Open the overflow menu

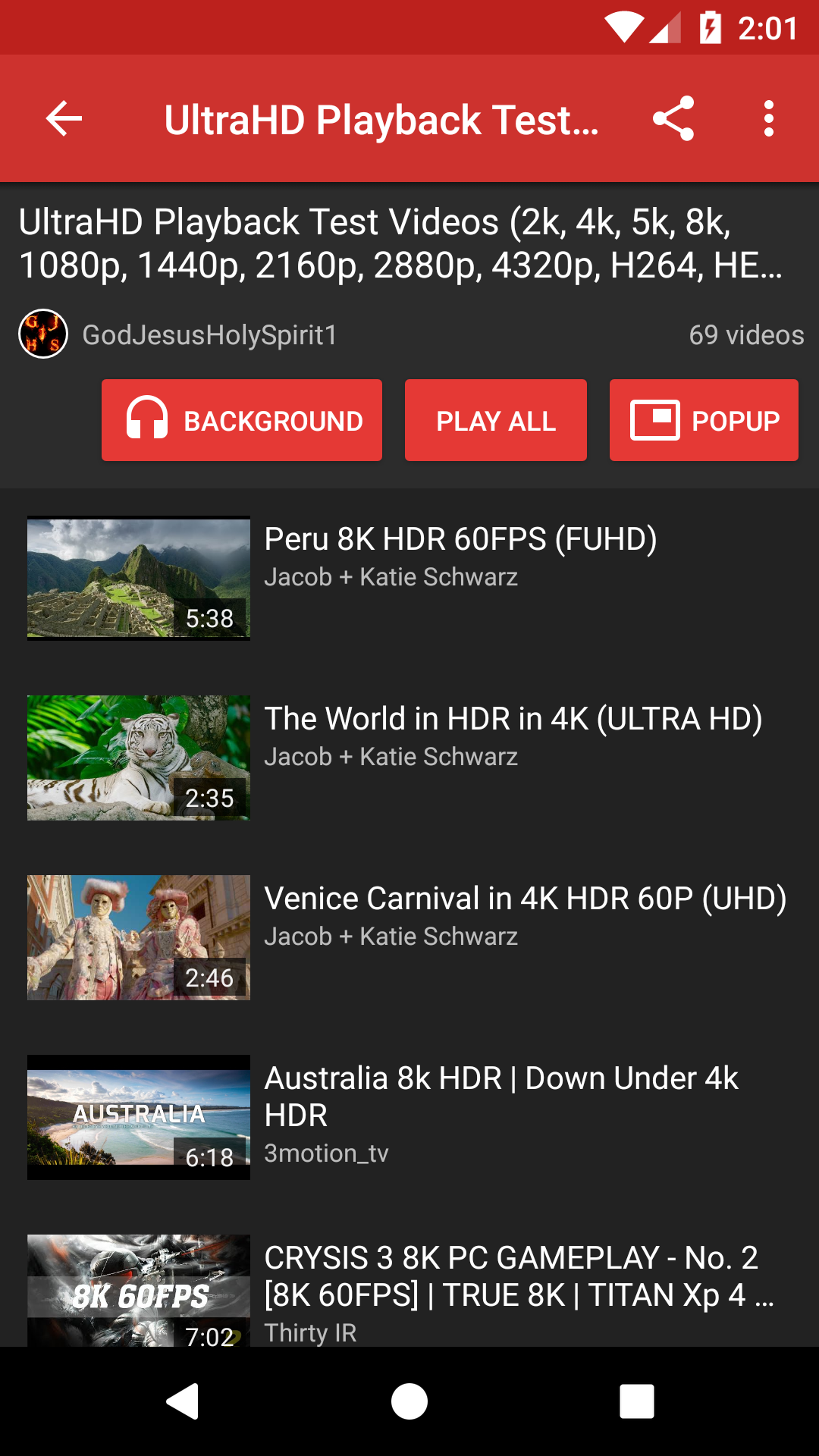pos(769,118)
